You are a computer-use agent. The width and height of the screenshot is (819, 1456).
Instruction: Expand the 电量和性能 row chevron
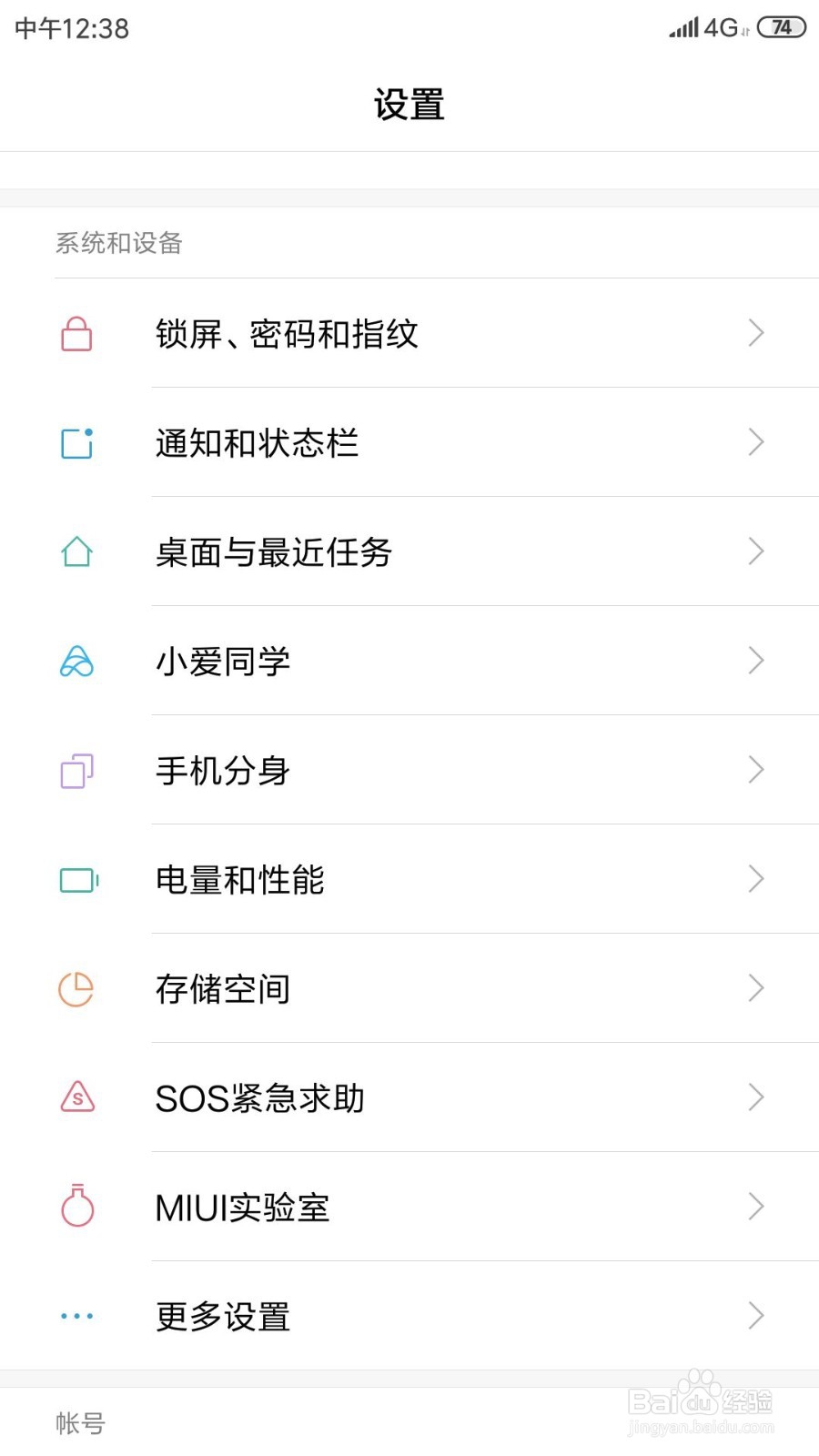(755, 879)
